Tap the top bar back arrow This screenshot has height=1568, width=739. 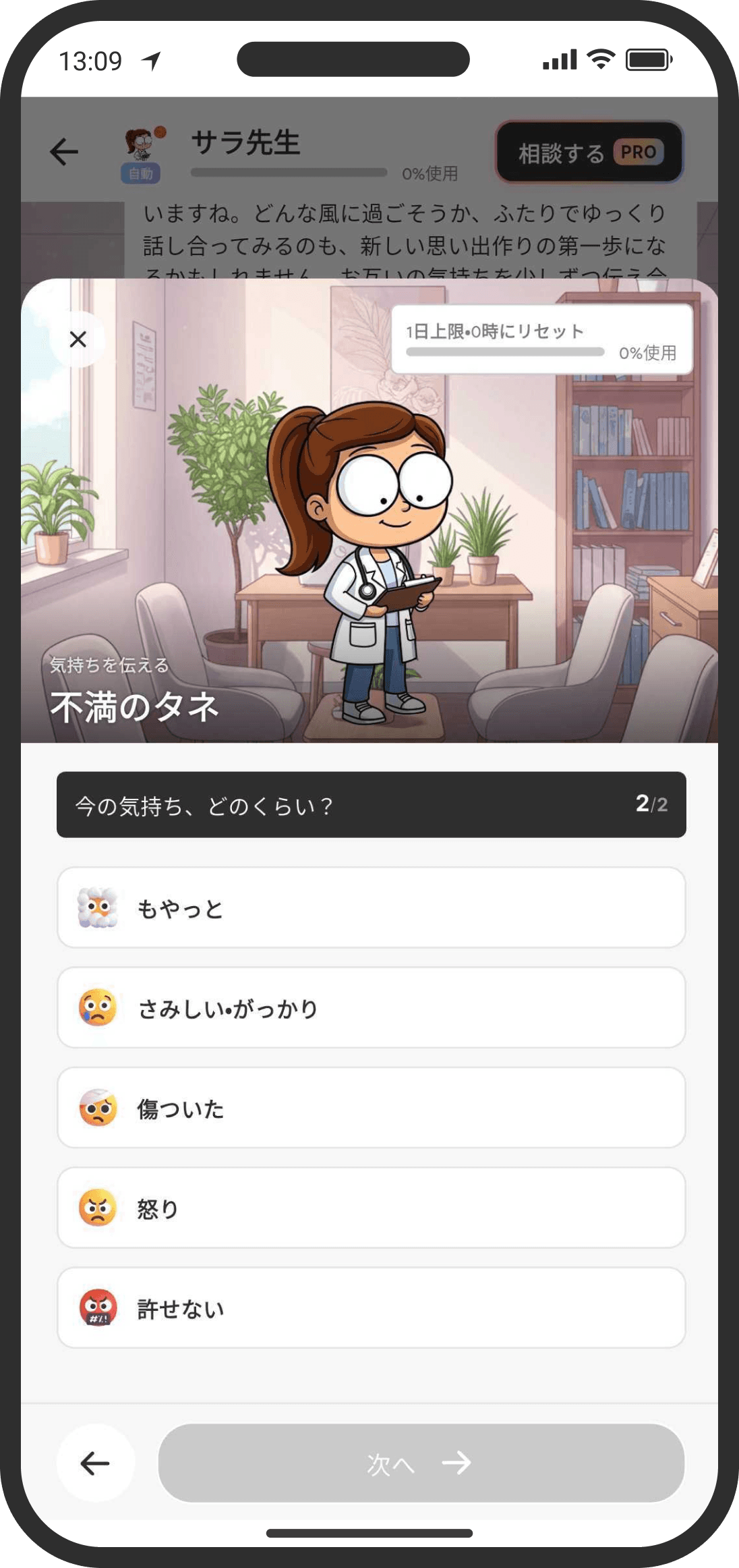click(65, 151)
